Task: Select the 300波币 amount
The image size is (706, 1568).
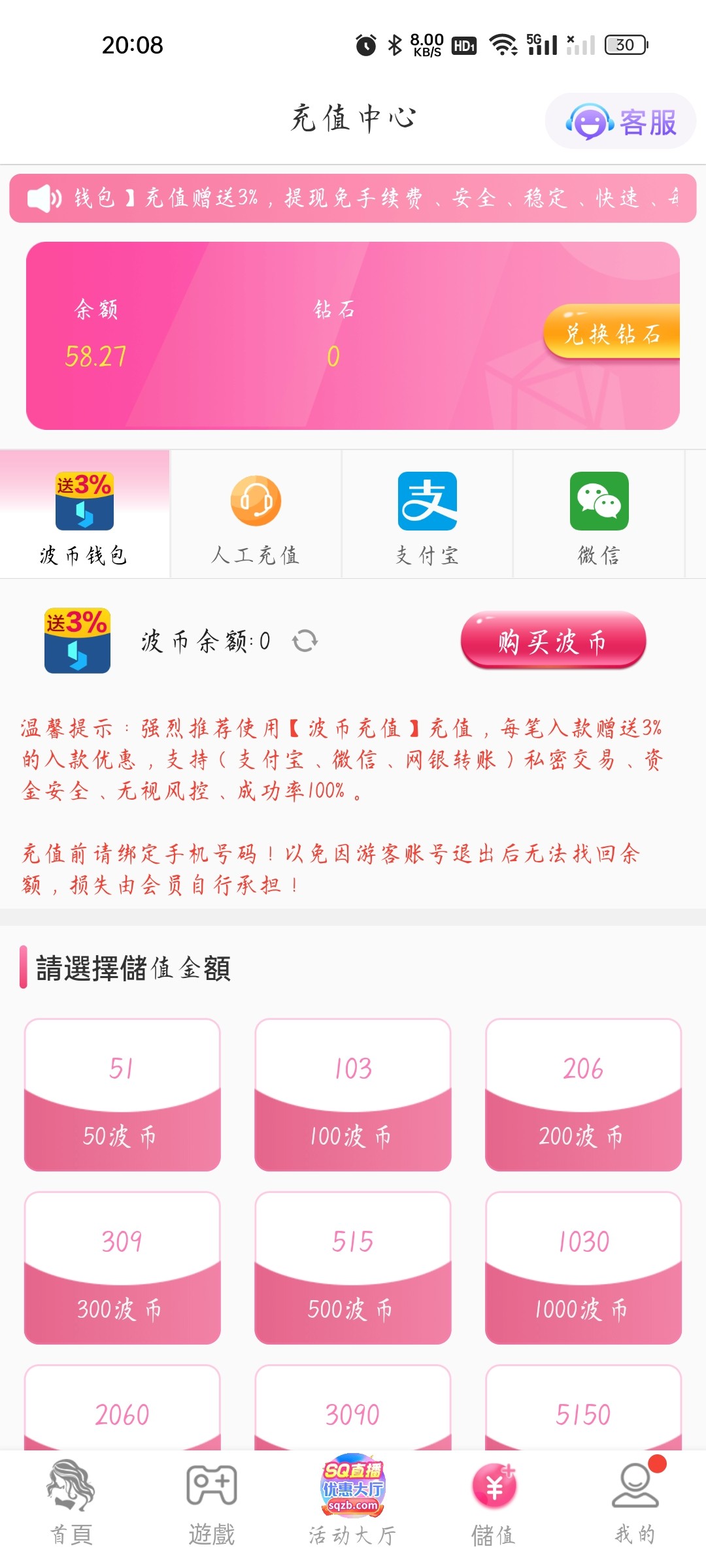Action: point(122,1268)
